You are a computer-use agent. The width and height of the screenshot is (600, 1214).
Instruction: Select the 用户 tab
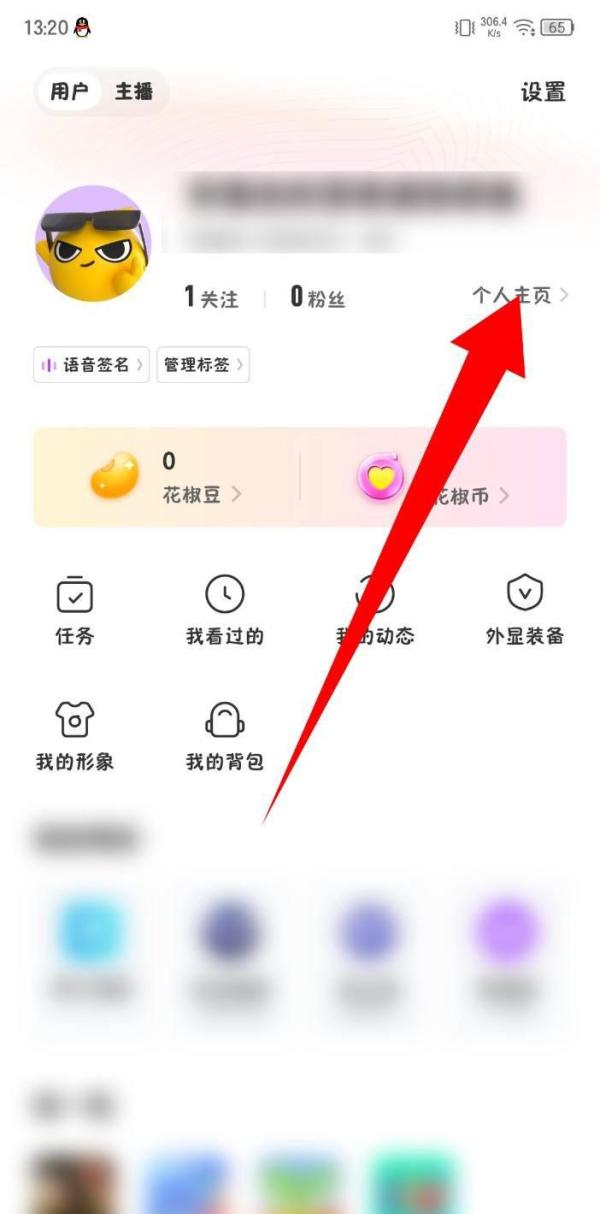click(x=70, y=92)
